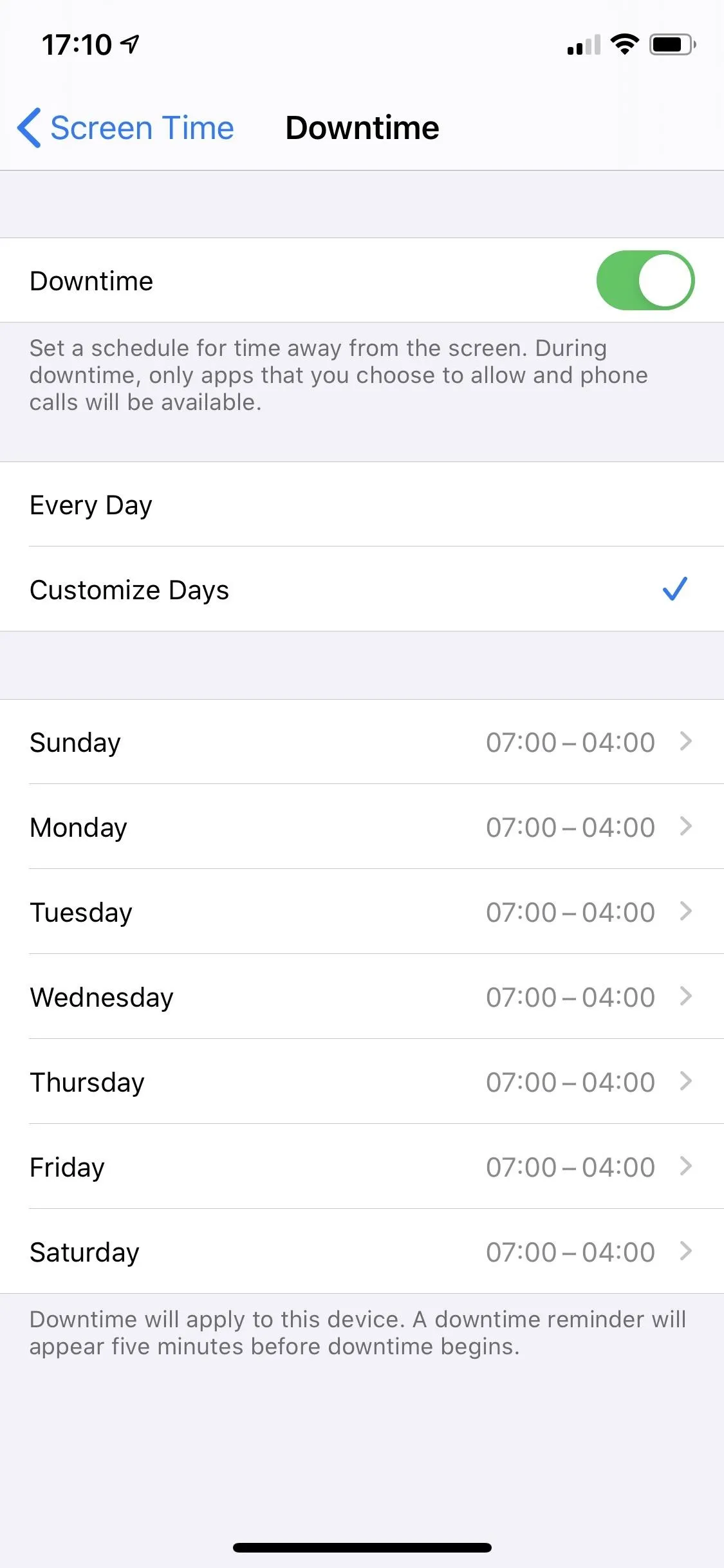Go back to Screen Time
This screenshot has height=1568, width=724.
point(125,127)
